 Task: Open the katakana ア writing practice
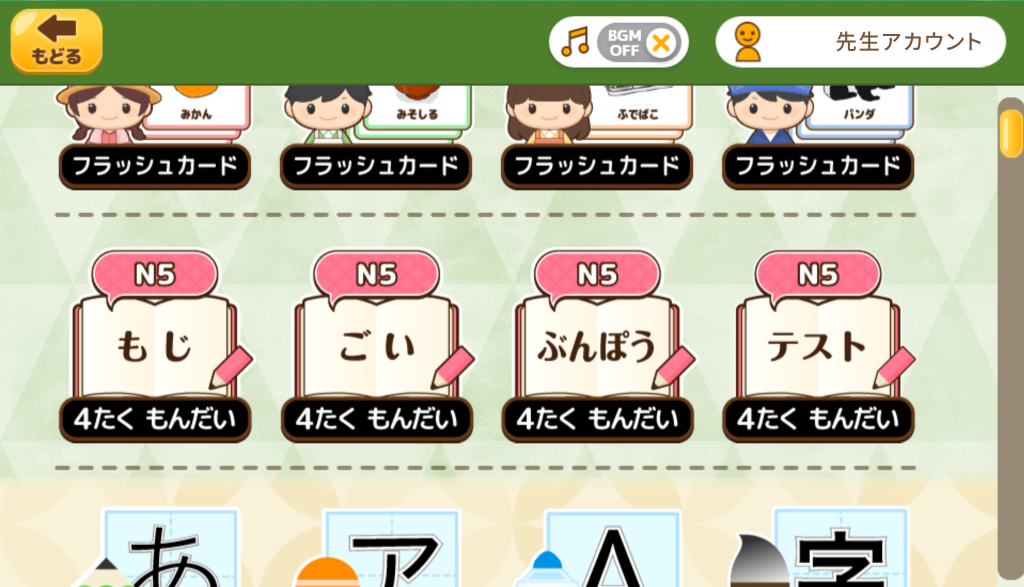coord(392,550)
